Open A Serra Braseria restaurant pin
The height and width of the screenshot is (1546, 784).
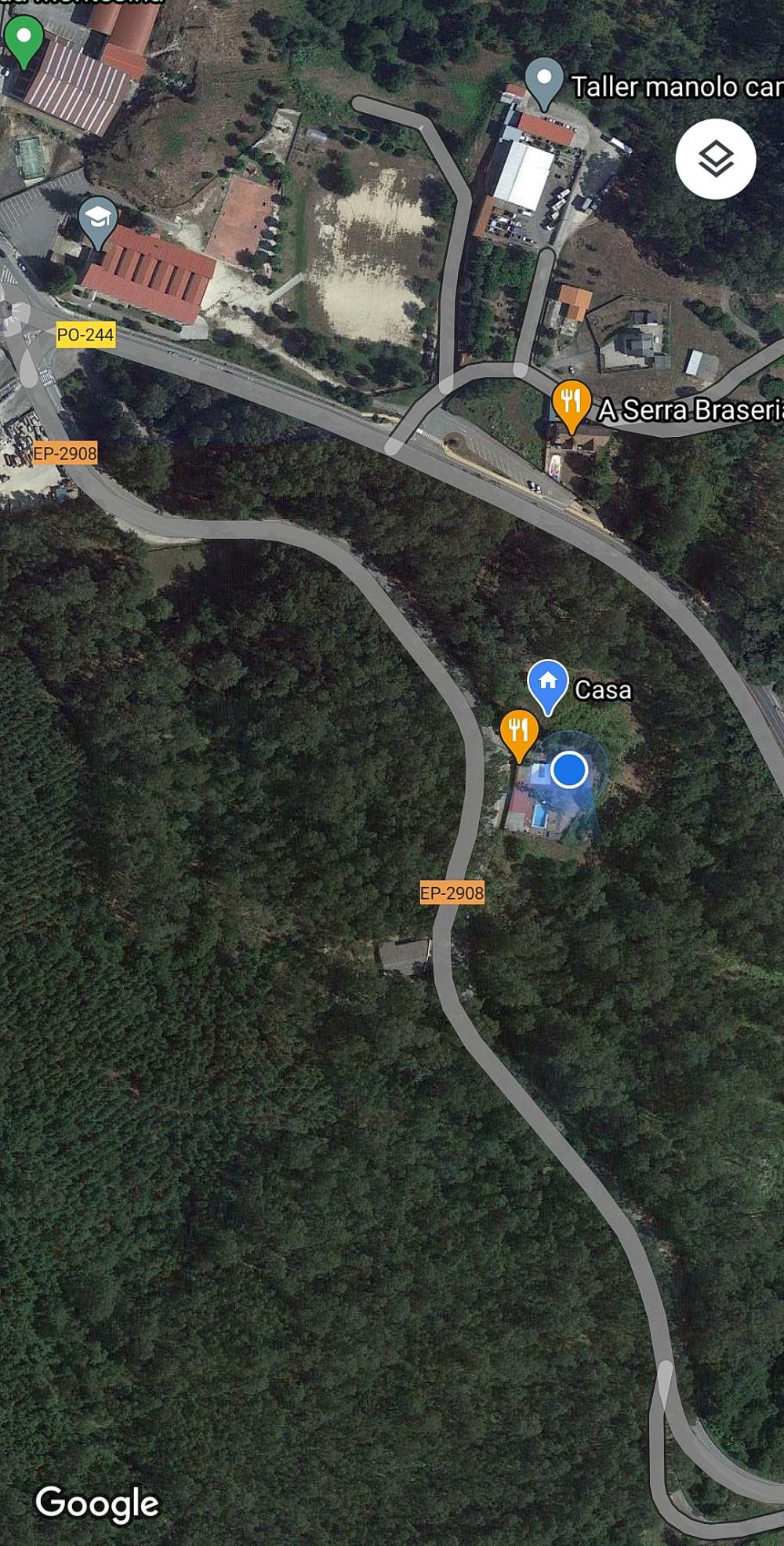coord(571,402)
